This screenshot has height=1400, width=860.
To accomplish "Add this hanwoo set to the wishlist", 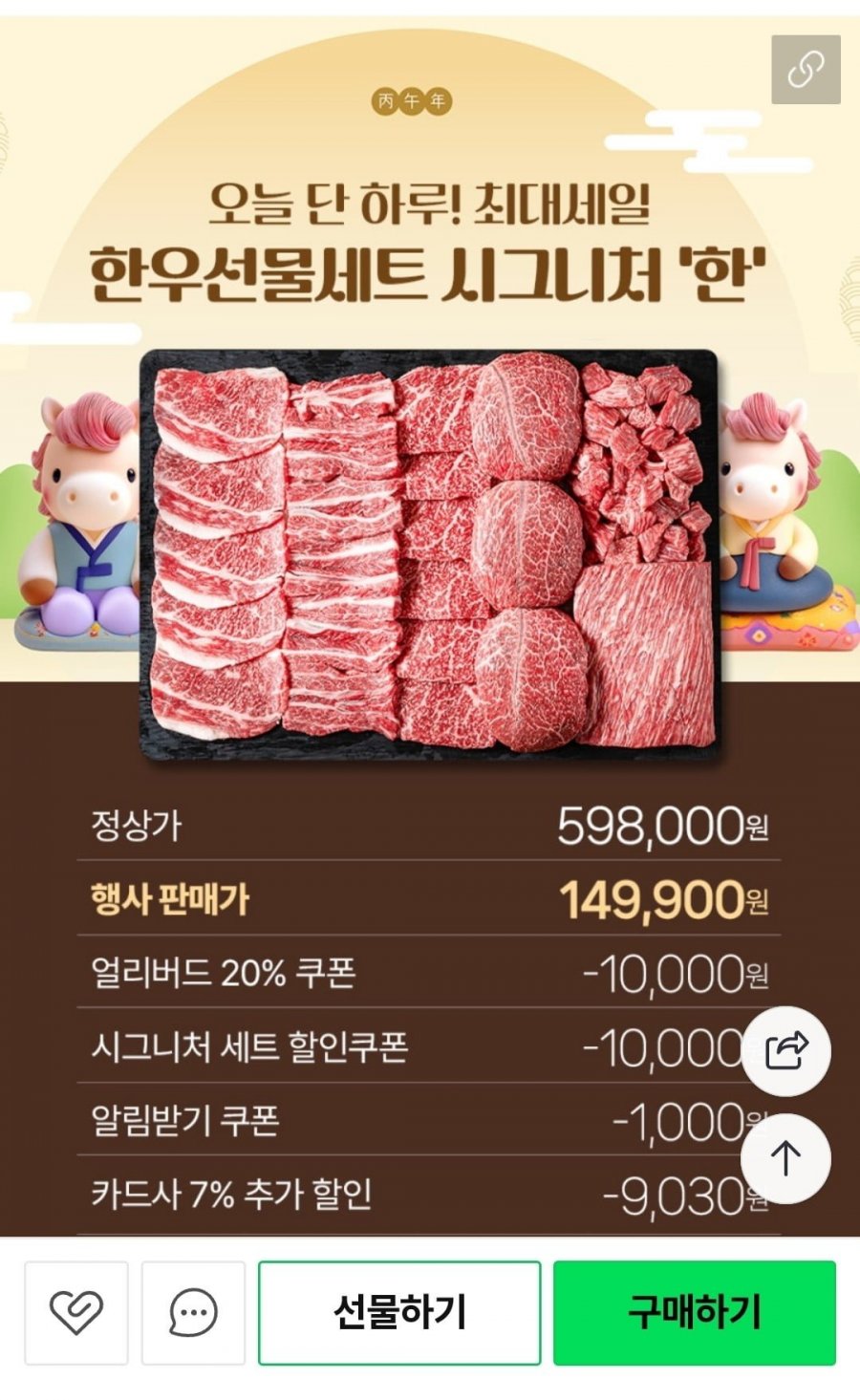I will [76, 1312].
